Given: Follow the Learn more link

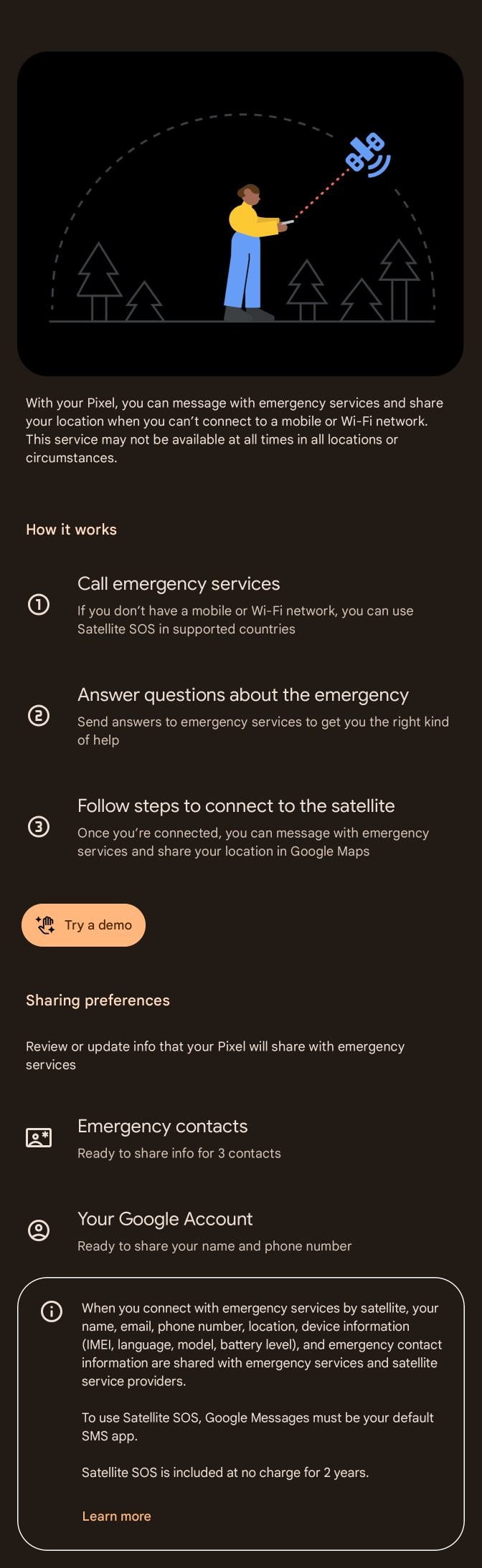Looking at the screenshot, I should 116,1516.
